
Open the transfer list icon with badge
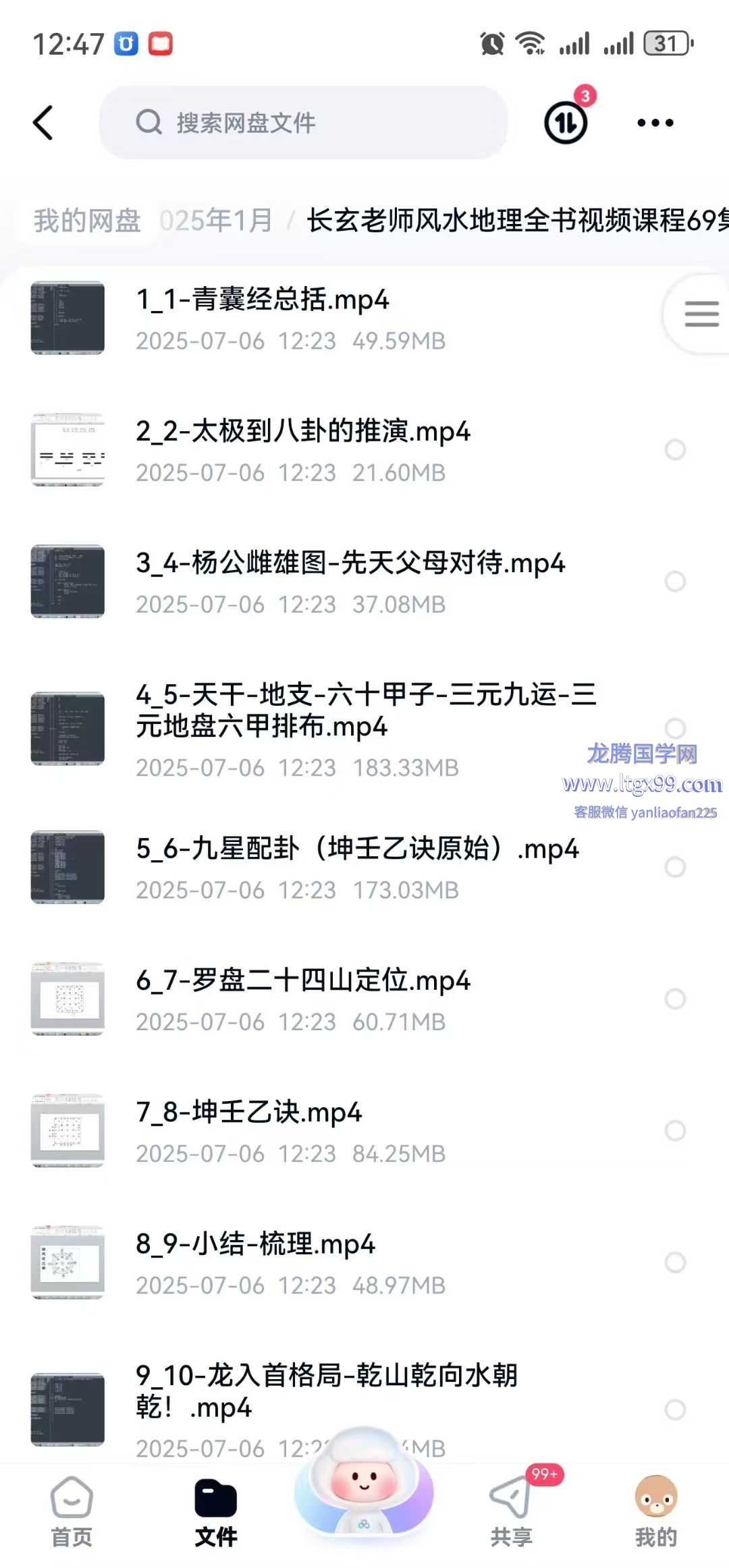point(566,121)
